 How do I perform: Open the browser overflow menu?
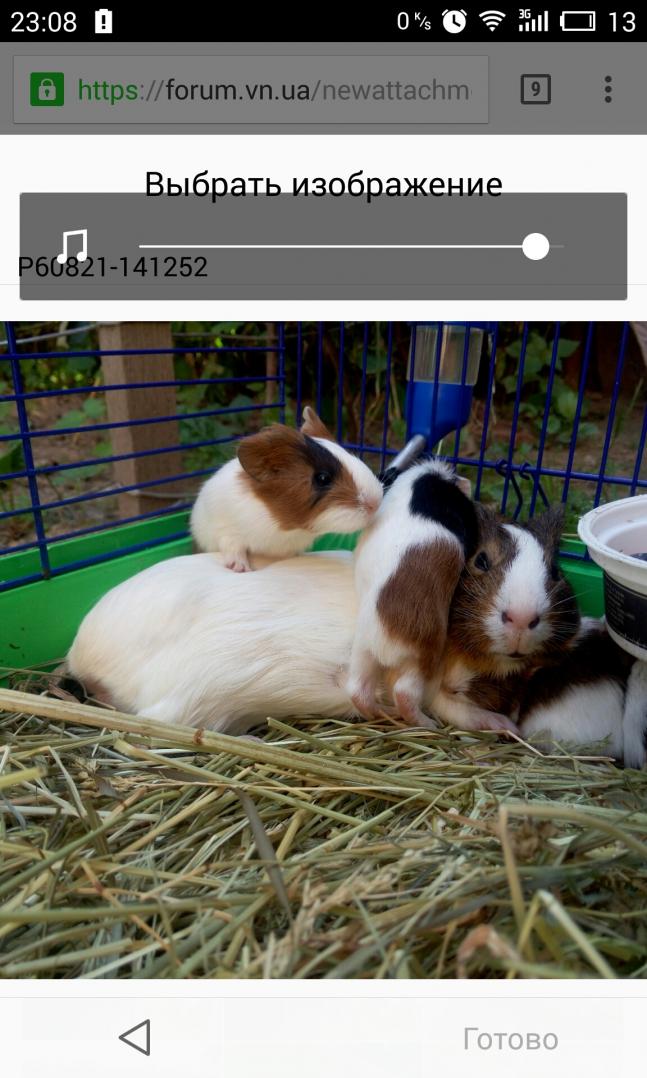(x=607, y=90)
